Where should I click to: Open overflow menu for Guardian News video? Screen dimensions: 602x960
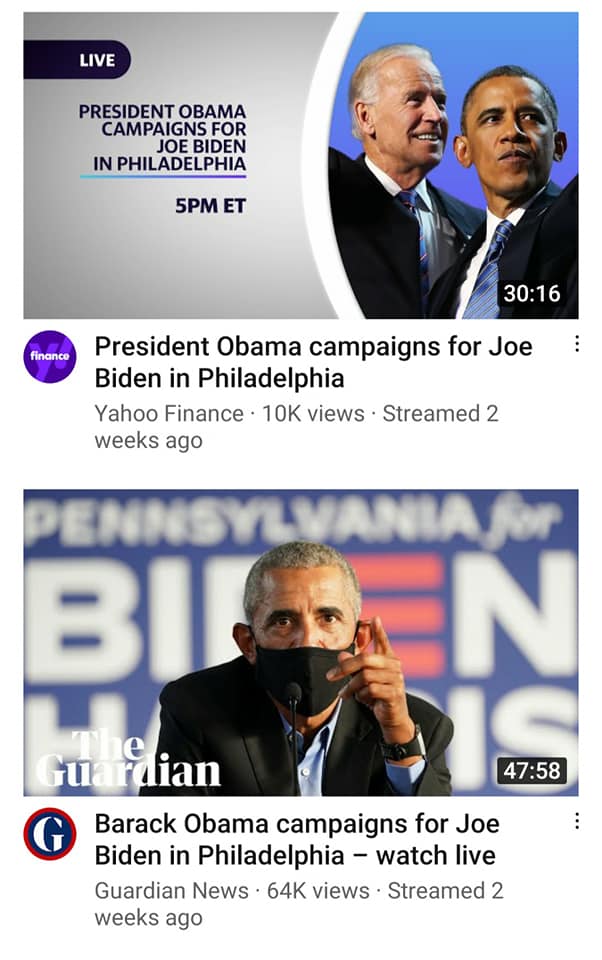576,822
